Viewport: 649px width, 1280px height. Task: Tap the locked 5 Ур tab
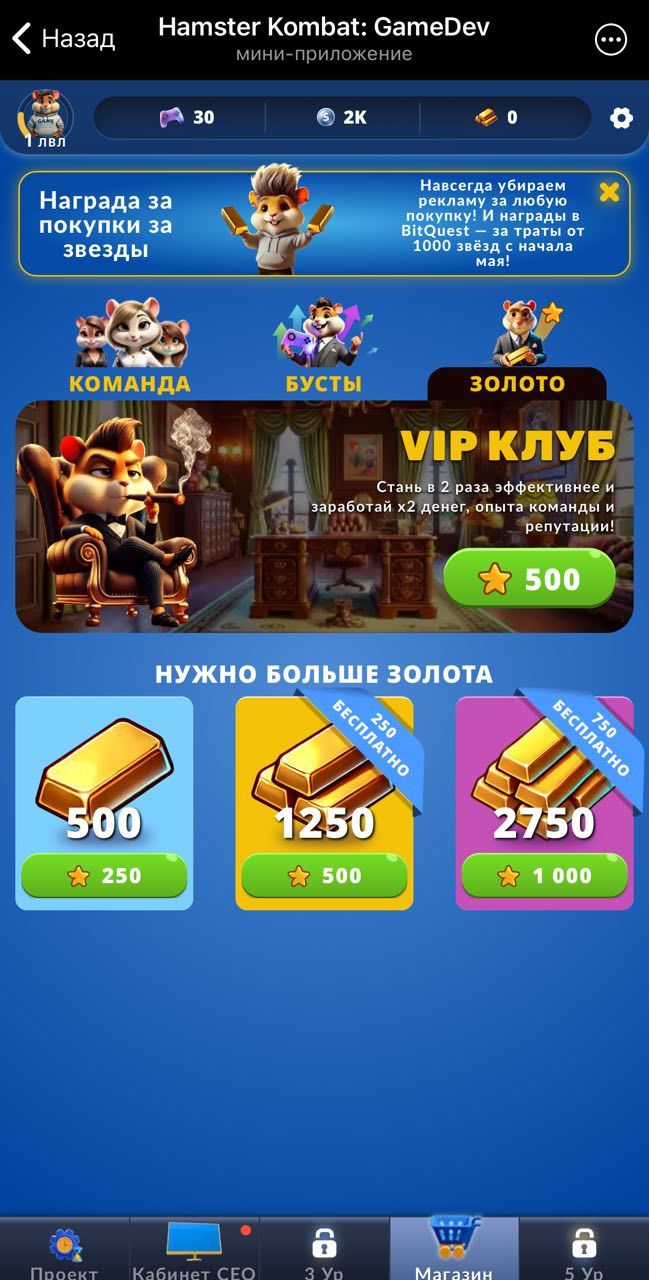tap(584, 1250)
